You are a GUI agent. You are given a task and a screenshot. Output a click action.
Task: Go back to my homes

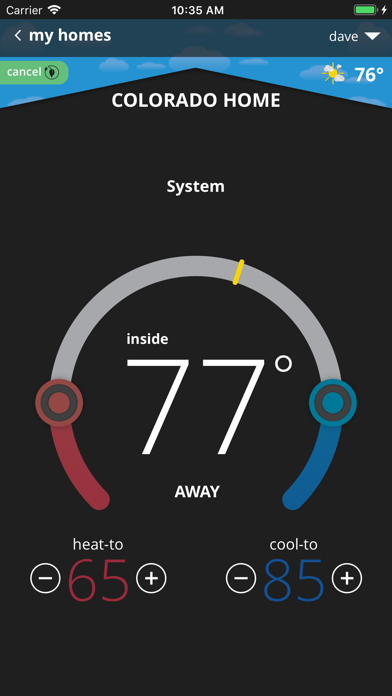[63, 36]
